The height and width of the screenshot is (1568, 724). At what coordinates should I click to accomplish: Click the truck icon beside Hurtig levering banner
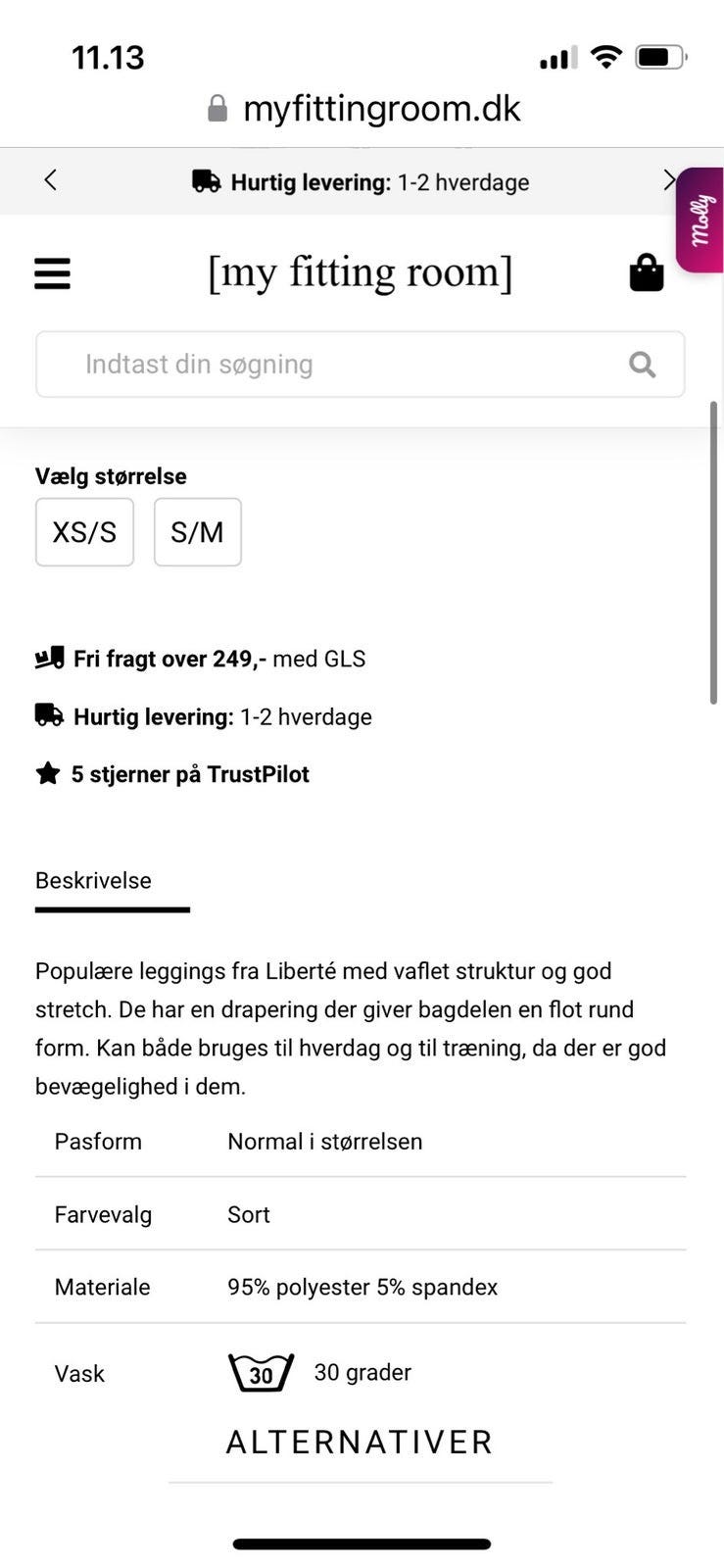click(x=207, y=180)
